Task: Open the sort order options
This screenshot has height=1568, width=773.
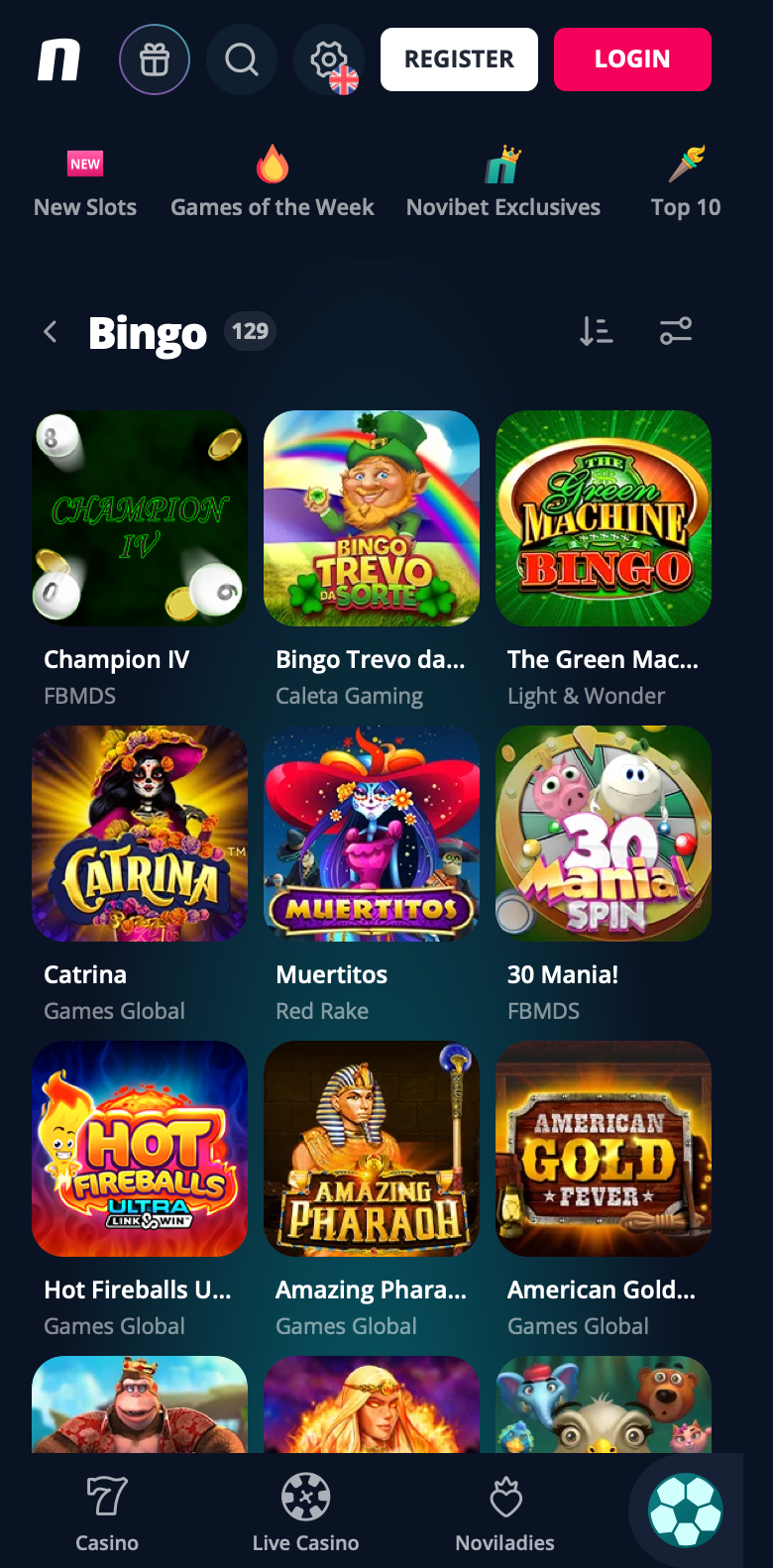Action: tap(597, 331)
